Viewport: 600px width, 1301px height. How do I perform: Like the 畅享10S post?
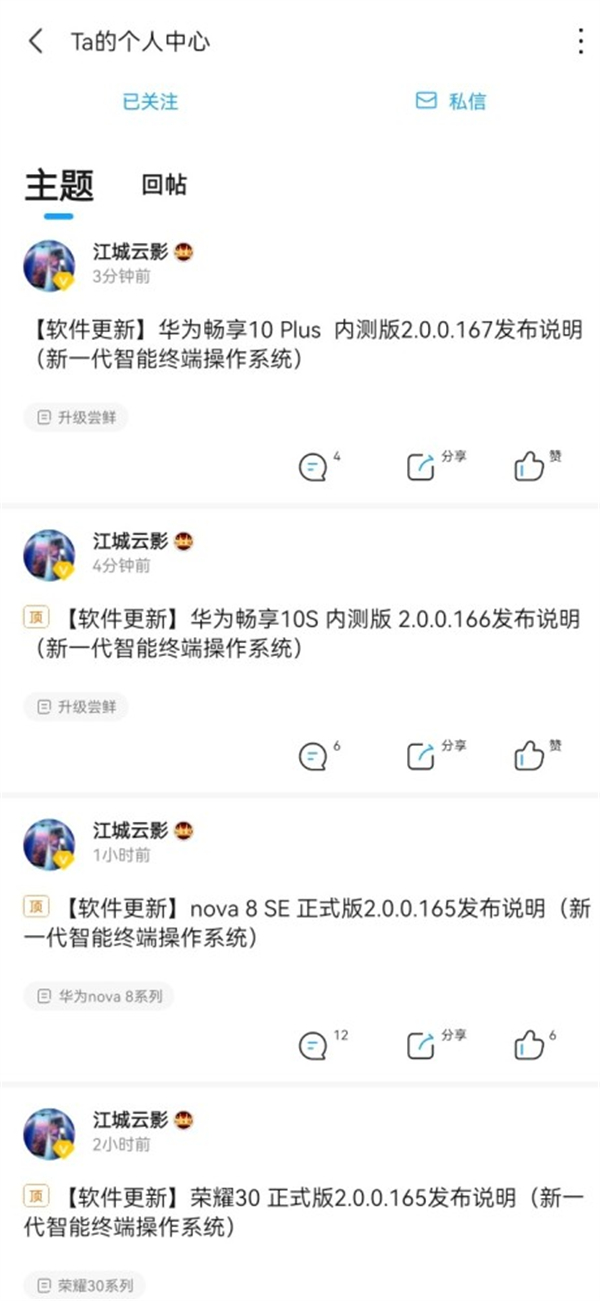[529, 756]
